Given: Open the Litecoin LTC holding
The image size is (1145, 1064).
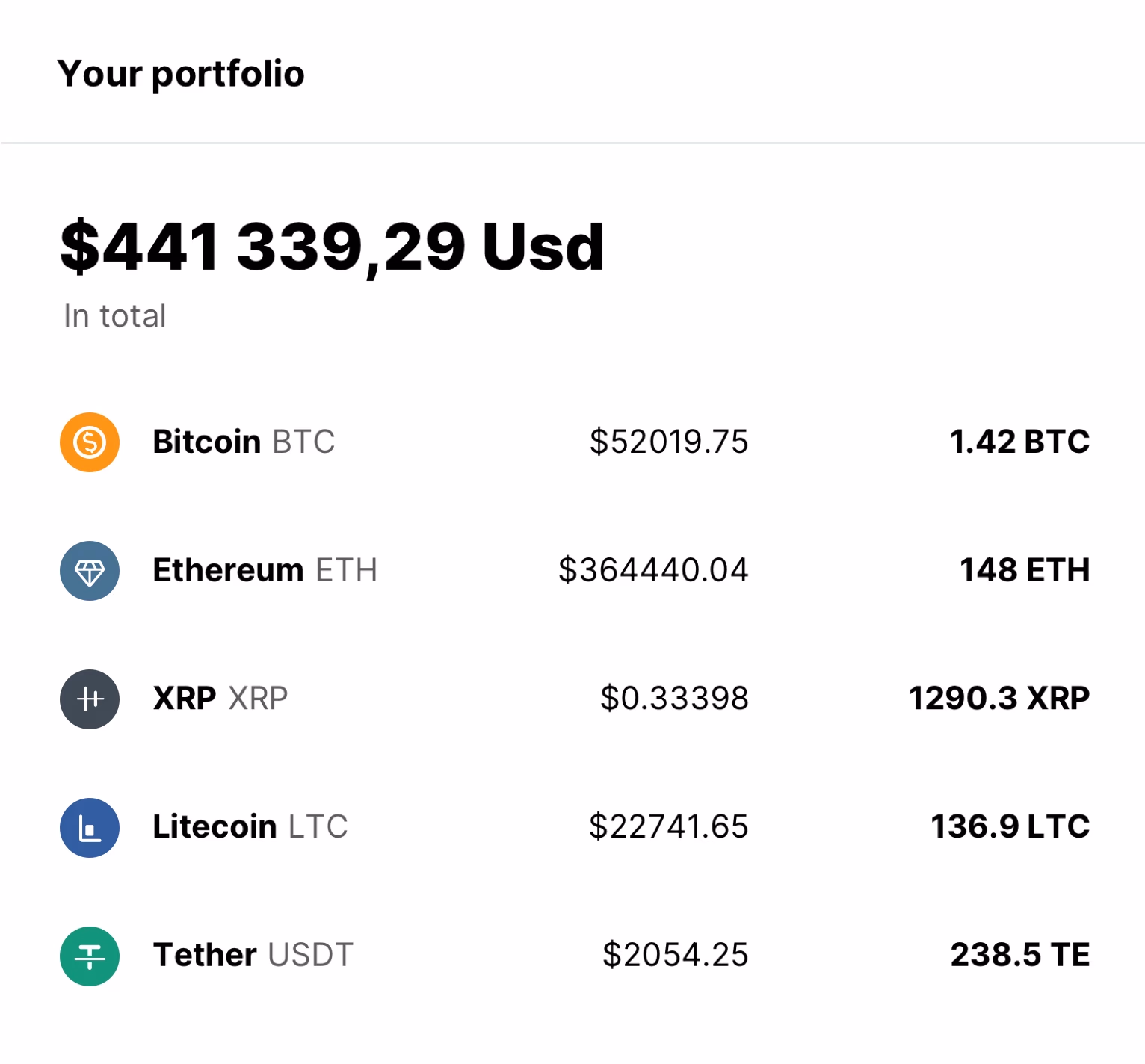Looking at the screenshot, I should [x=250, y=827].
